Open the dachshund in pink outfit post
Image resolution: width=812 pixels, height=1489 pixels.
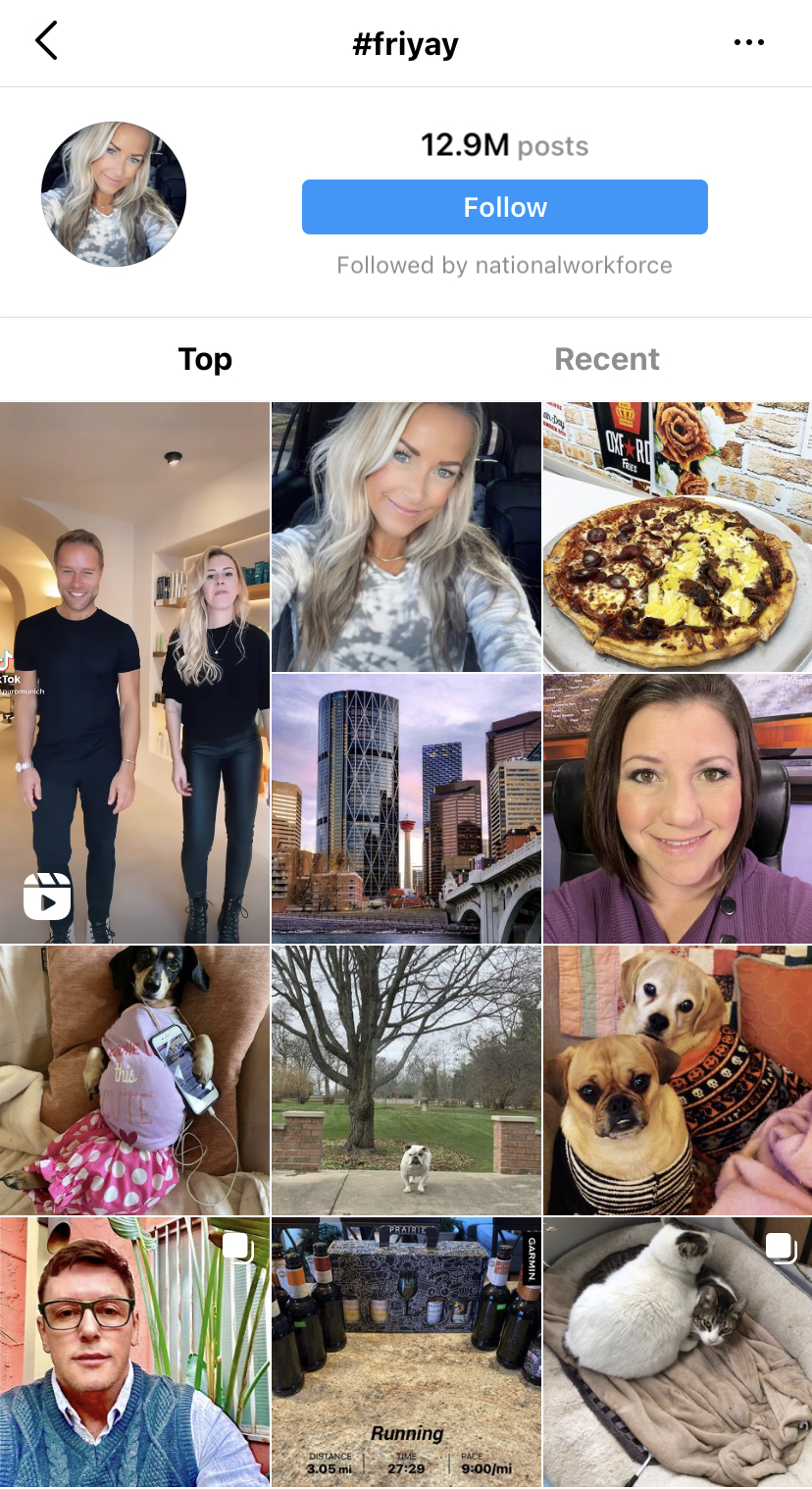click(x=134, y=1079)
